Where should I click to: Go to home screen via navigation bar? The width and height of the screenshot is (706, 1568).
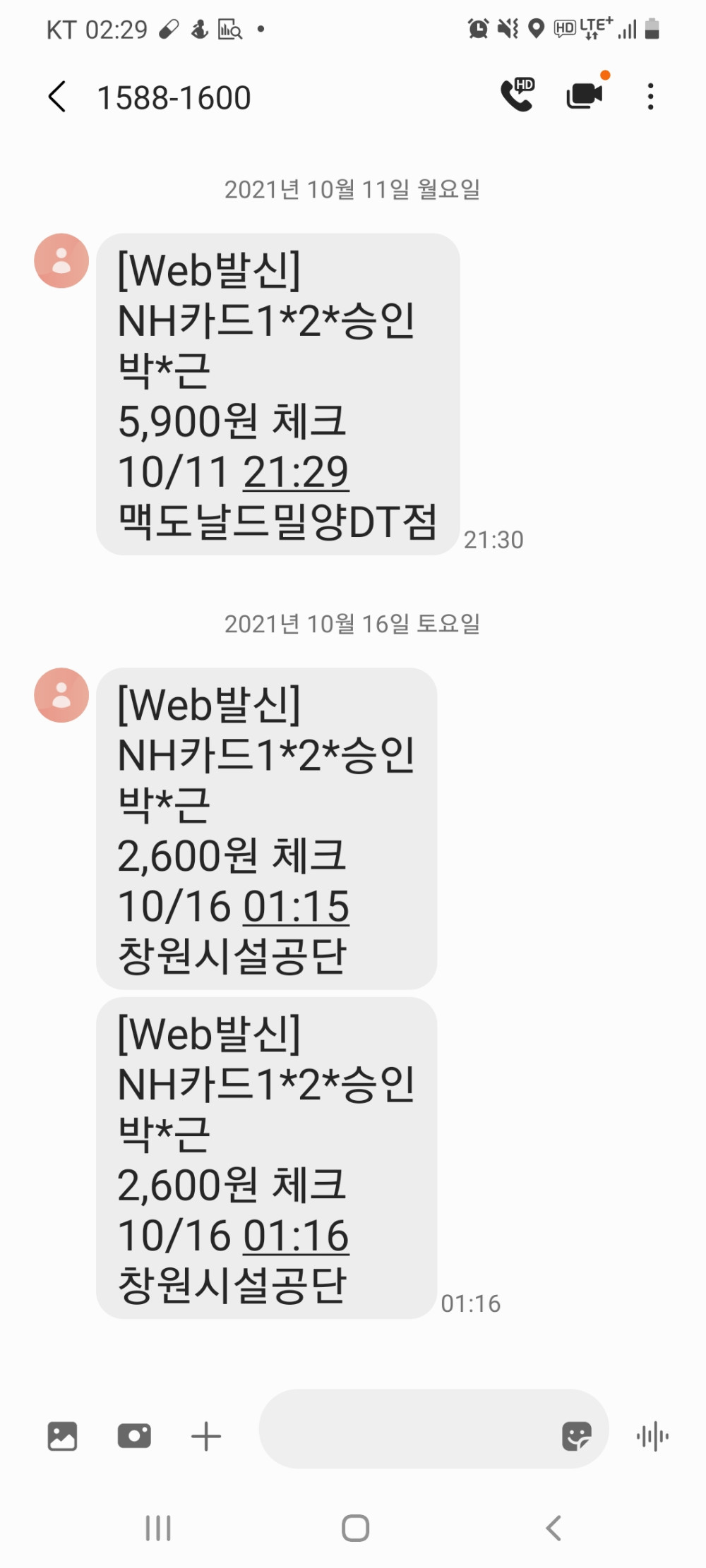coord(355,1528)
